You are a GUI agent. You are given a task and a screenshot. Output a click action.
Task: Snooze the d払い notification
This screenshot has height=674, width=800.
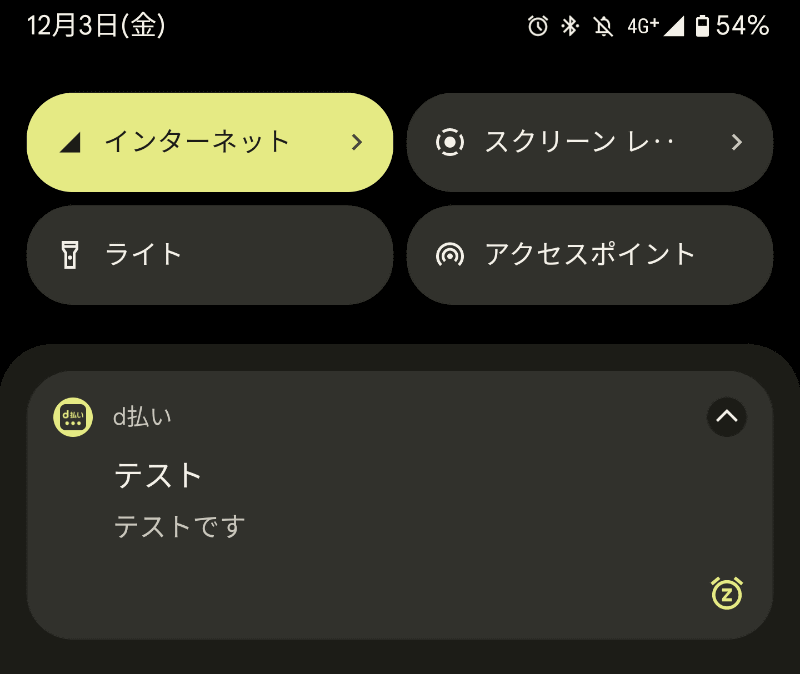727,593
